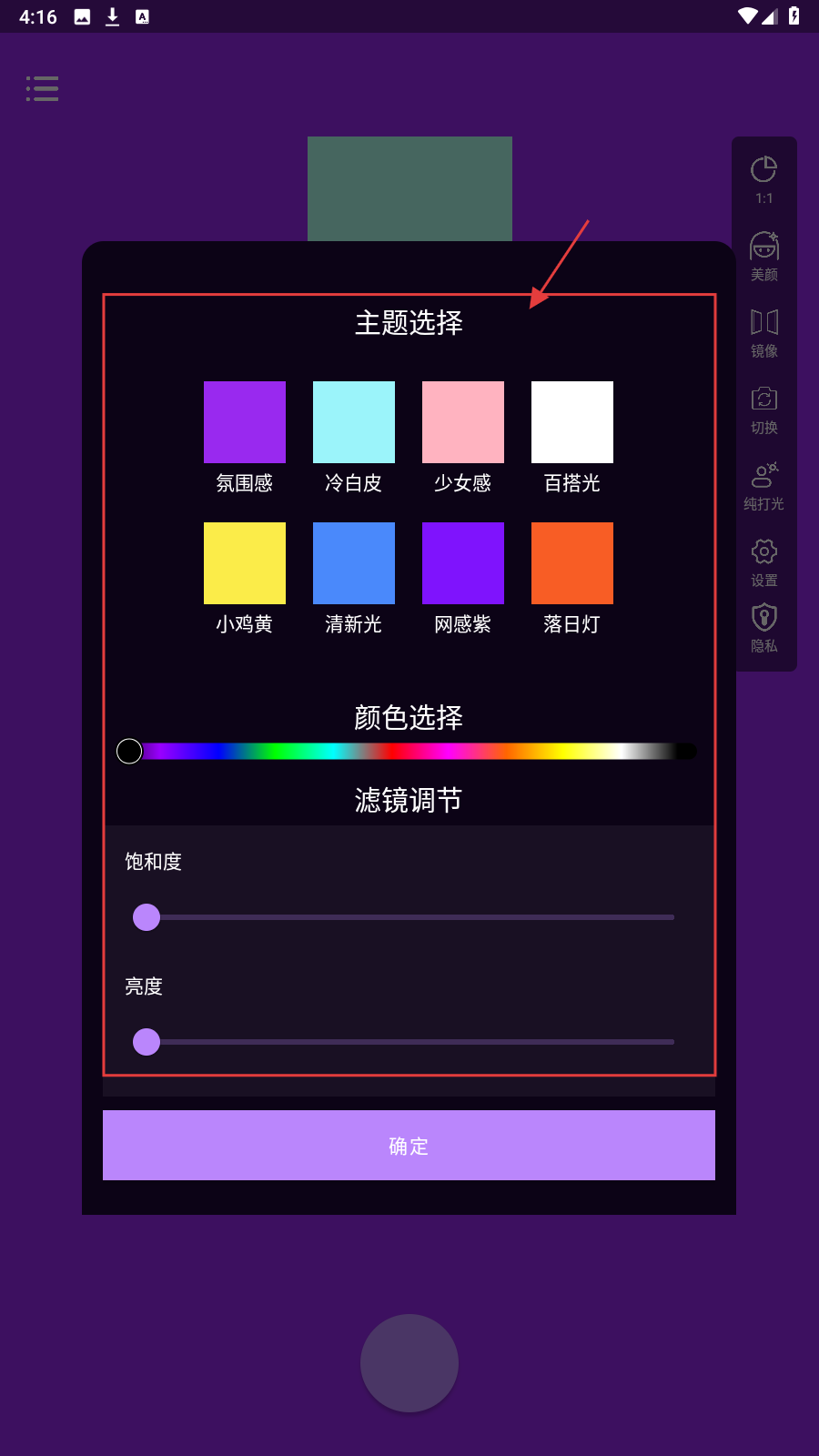Viewport: 819px width, 1456px height.
Task: Pick the 清新光 blue theme
Action: (x=353, y=563)
